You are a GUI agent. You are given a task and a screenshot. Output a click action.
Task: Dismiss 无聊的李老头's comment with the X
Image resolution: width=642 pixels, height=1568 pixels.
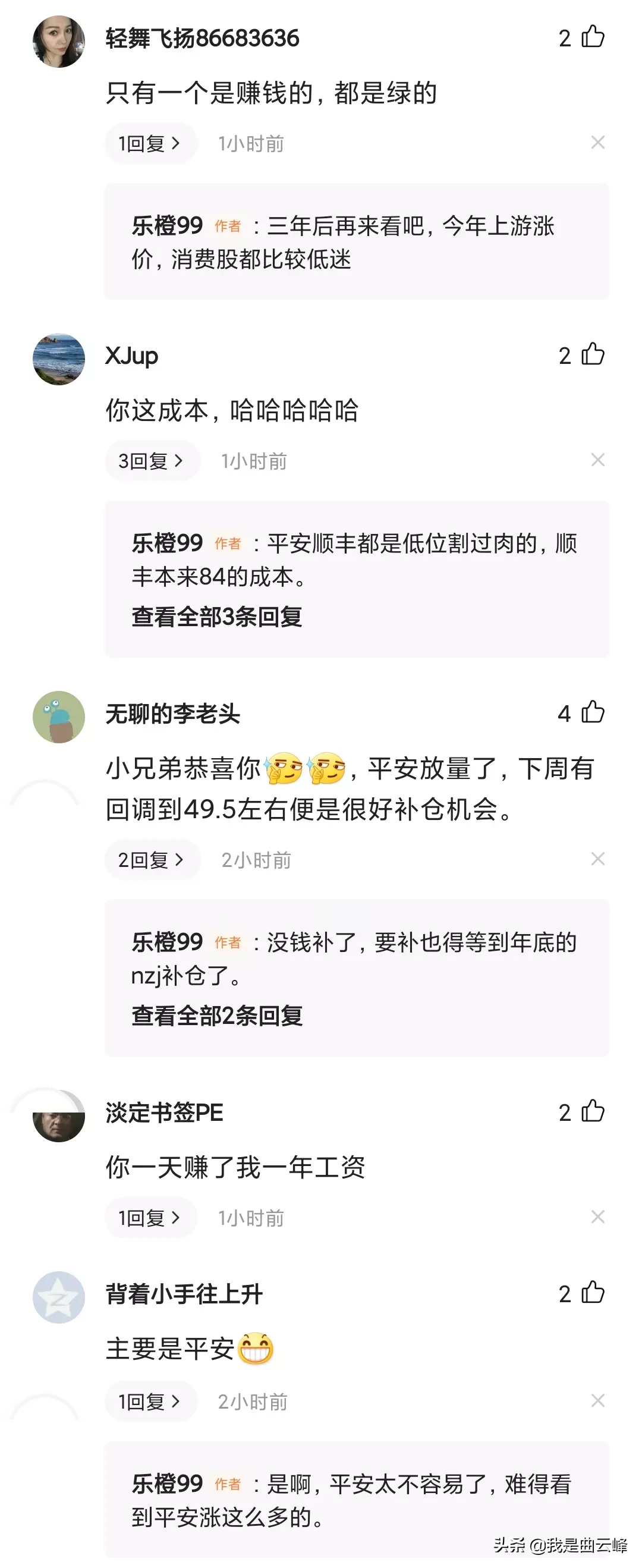(x=597, y=859)
